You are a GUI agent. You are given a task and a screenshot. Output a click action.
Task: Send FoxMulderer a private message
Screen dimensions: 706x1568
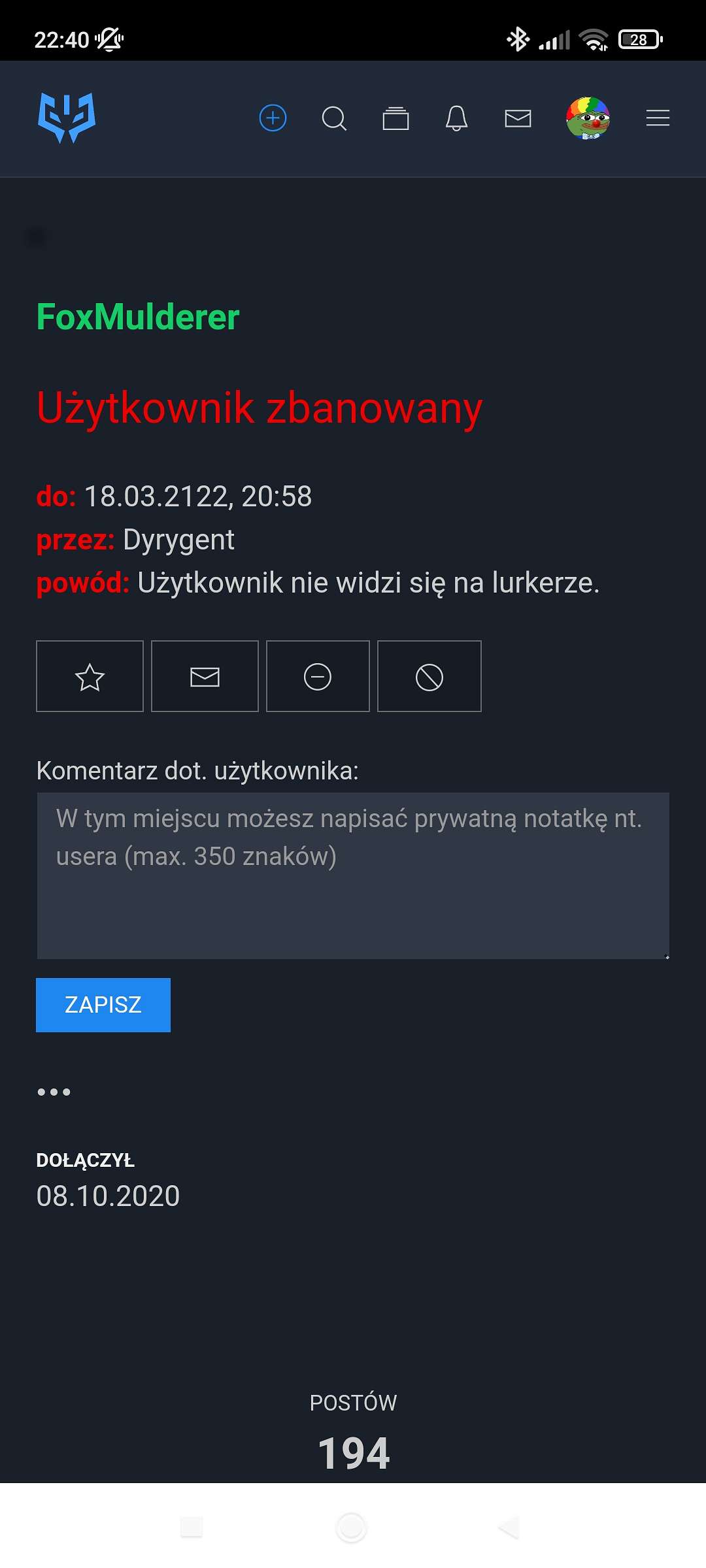pyautogui.click(x=205, y=676)
